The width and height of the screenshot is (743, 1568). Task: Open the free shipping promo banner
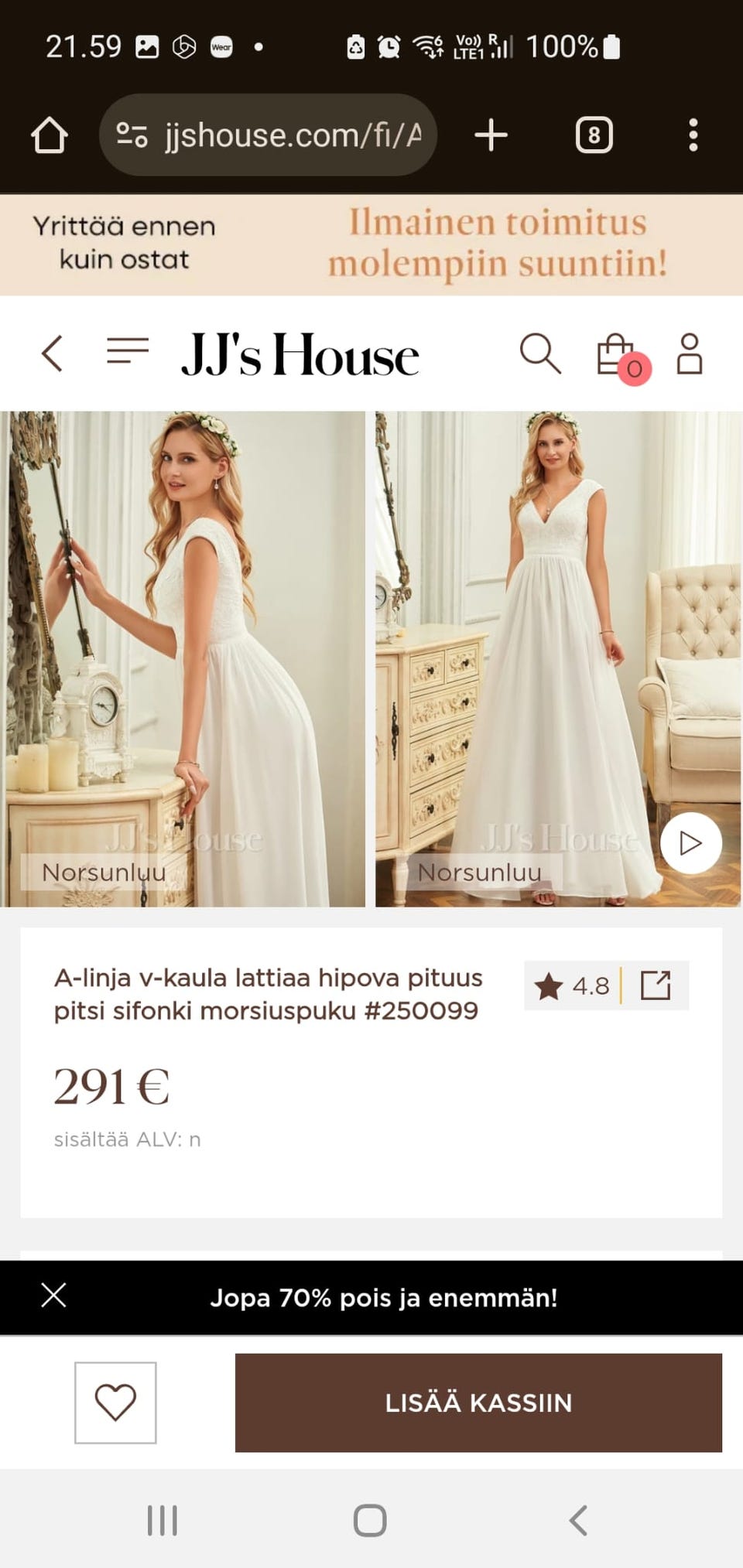(x=371, y=244)
